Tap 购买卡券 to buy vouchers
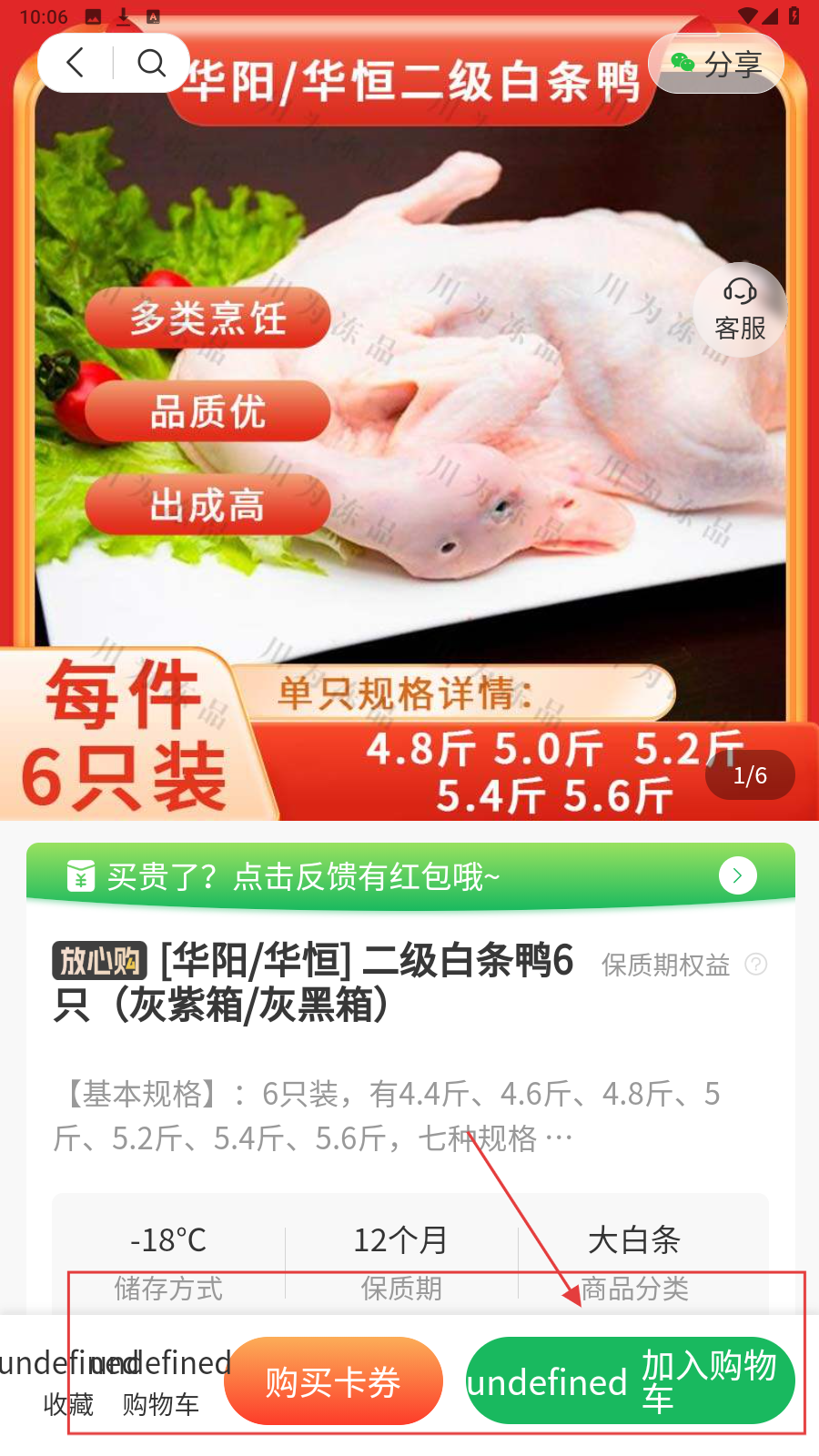The height and width of the screenshot is (1456, 819). (333, 1381)
